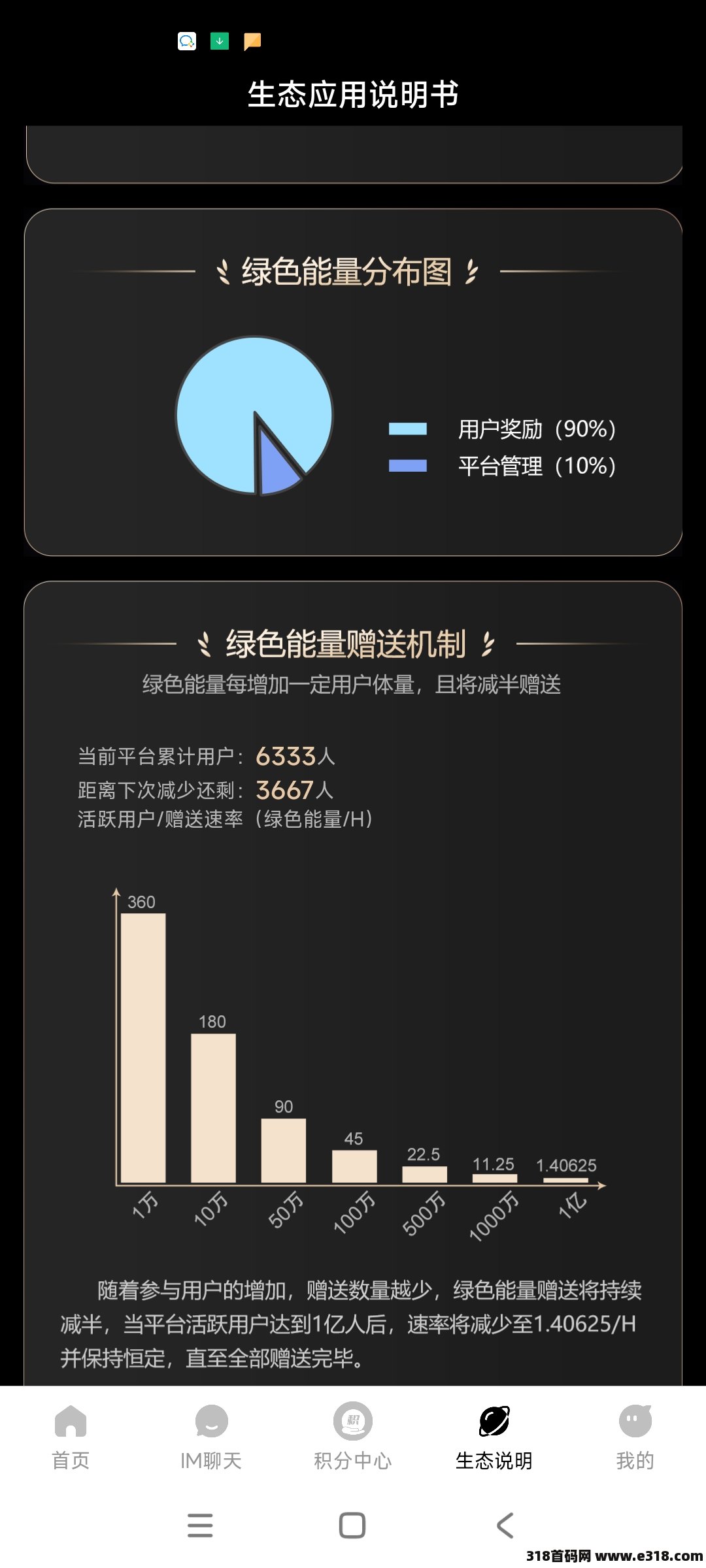Viewport: 706px width, 1568px height.
Task: Go to the 首页 home tab
Action: 71,1437
